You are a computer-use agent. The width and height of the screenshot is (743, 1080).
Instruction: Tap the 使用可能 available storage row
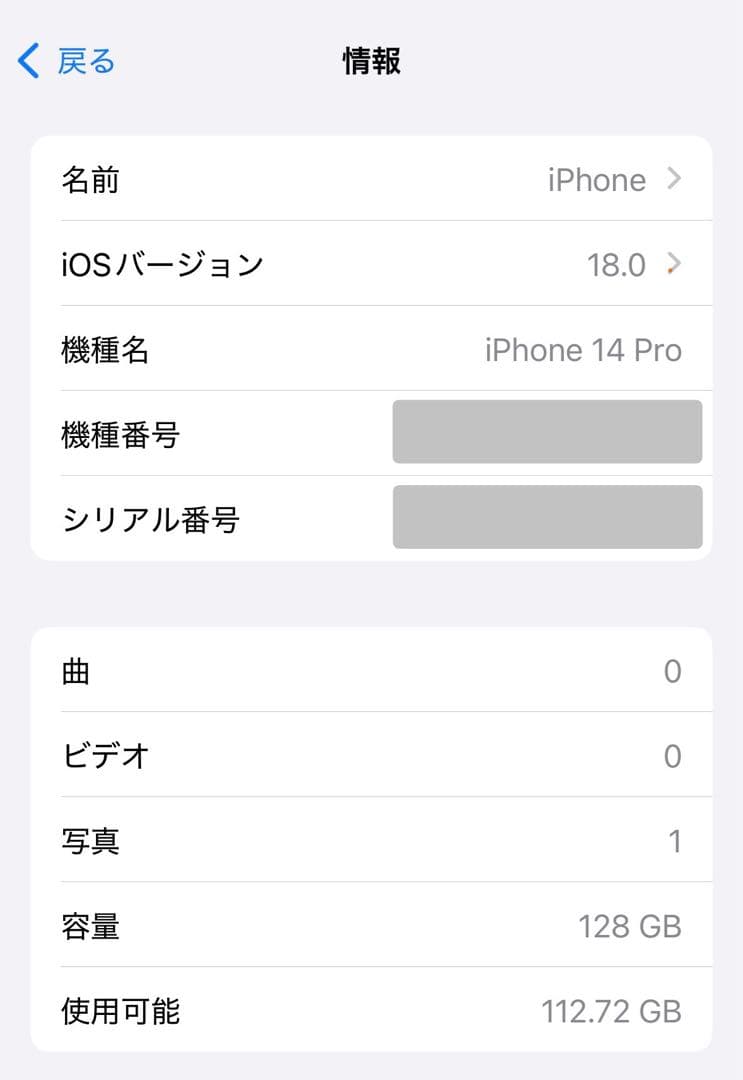(x=372, y=1011)
